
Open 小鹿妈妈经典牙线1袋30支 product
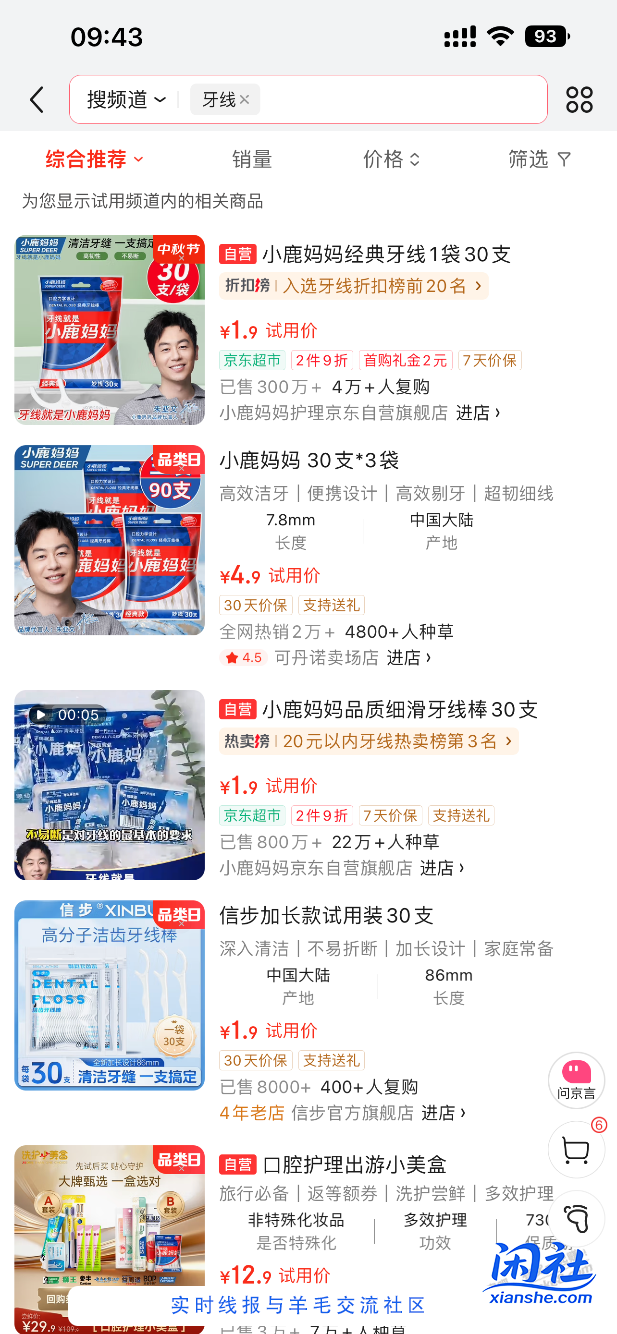coord(386,254)
